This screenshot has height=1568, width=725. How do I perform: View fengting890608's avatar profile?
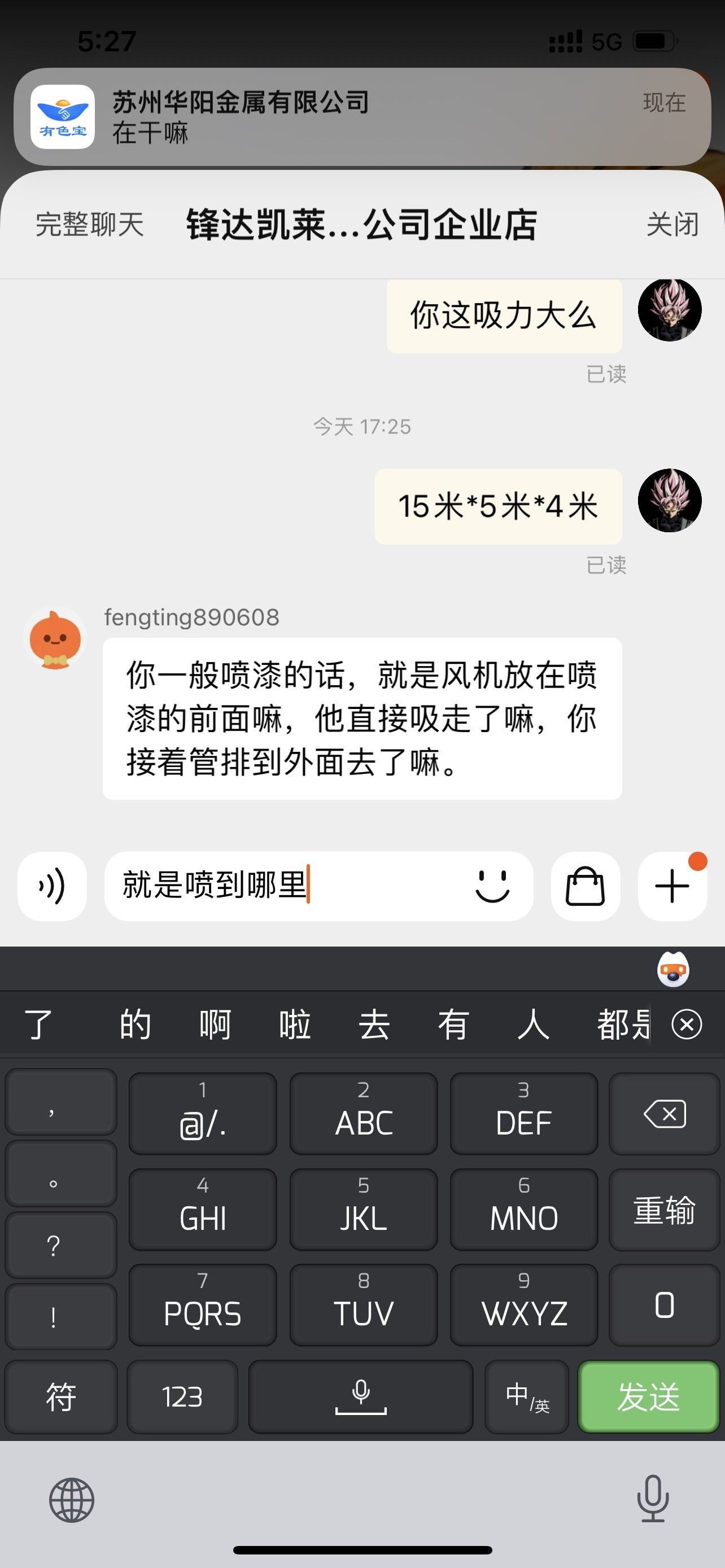tap(55, 638)
